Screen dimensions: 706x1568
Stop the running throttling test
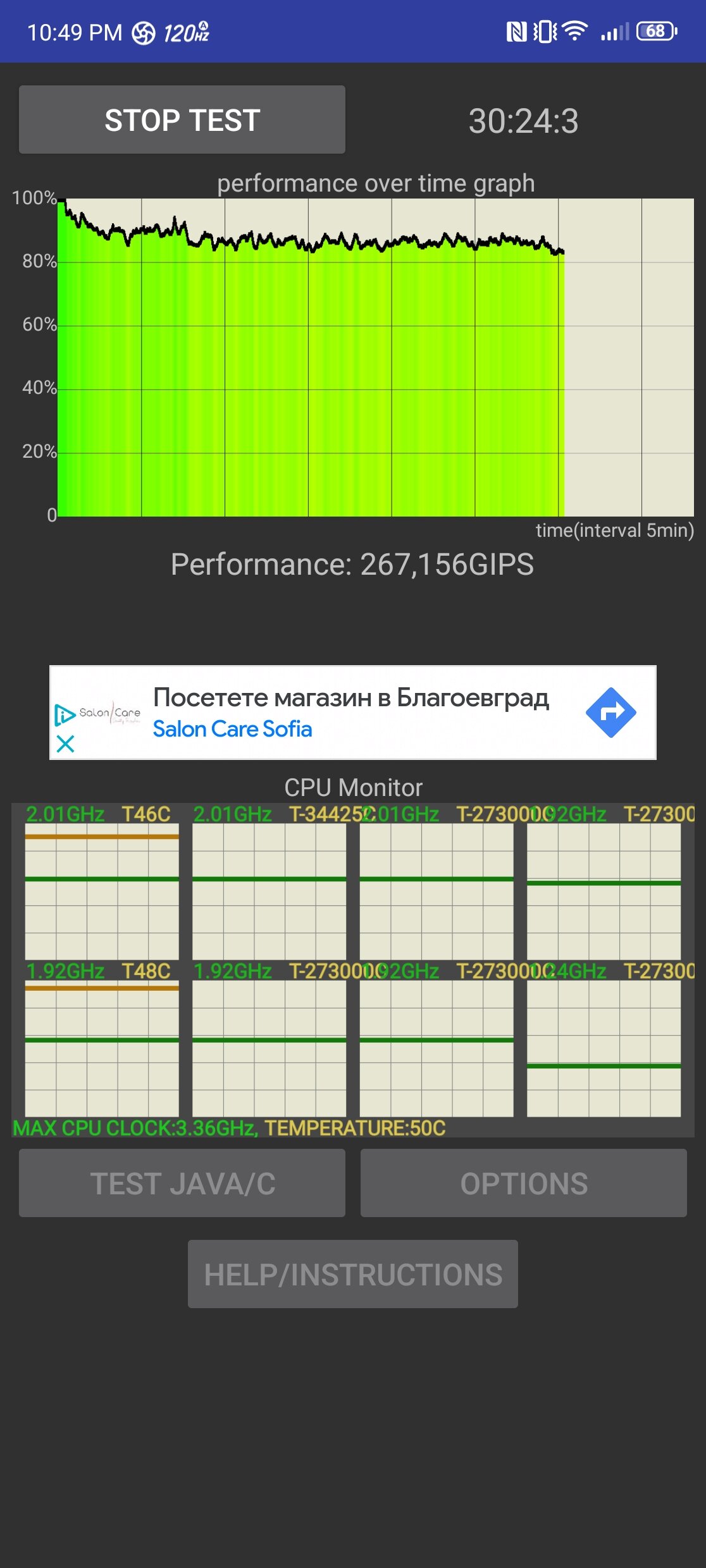[182, 119]
